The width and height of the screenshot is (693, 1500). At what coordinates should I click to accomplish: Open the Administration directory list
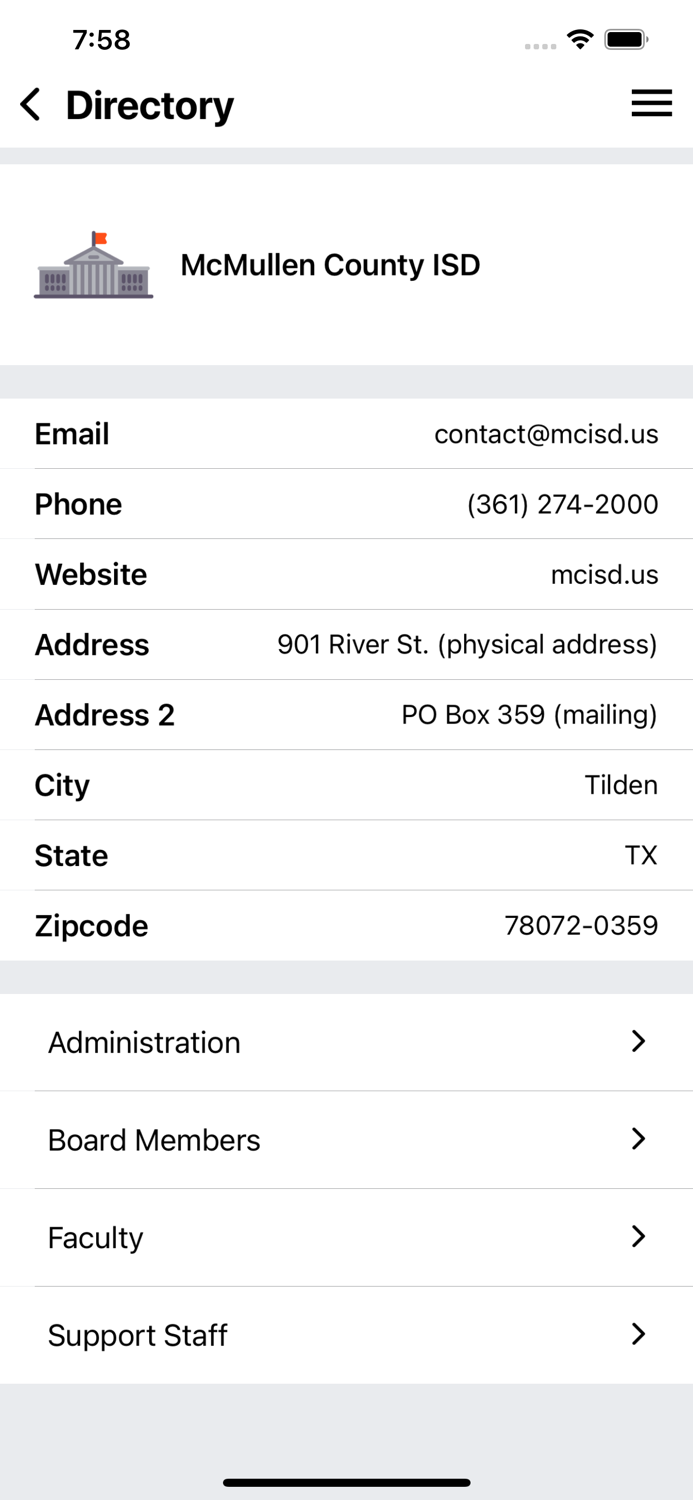pos(346,1042)
